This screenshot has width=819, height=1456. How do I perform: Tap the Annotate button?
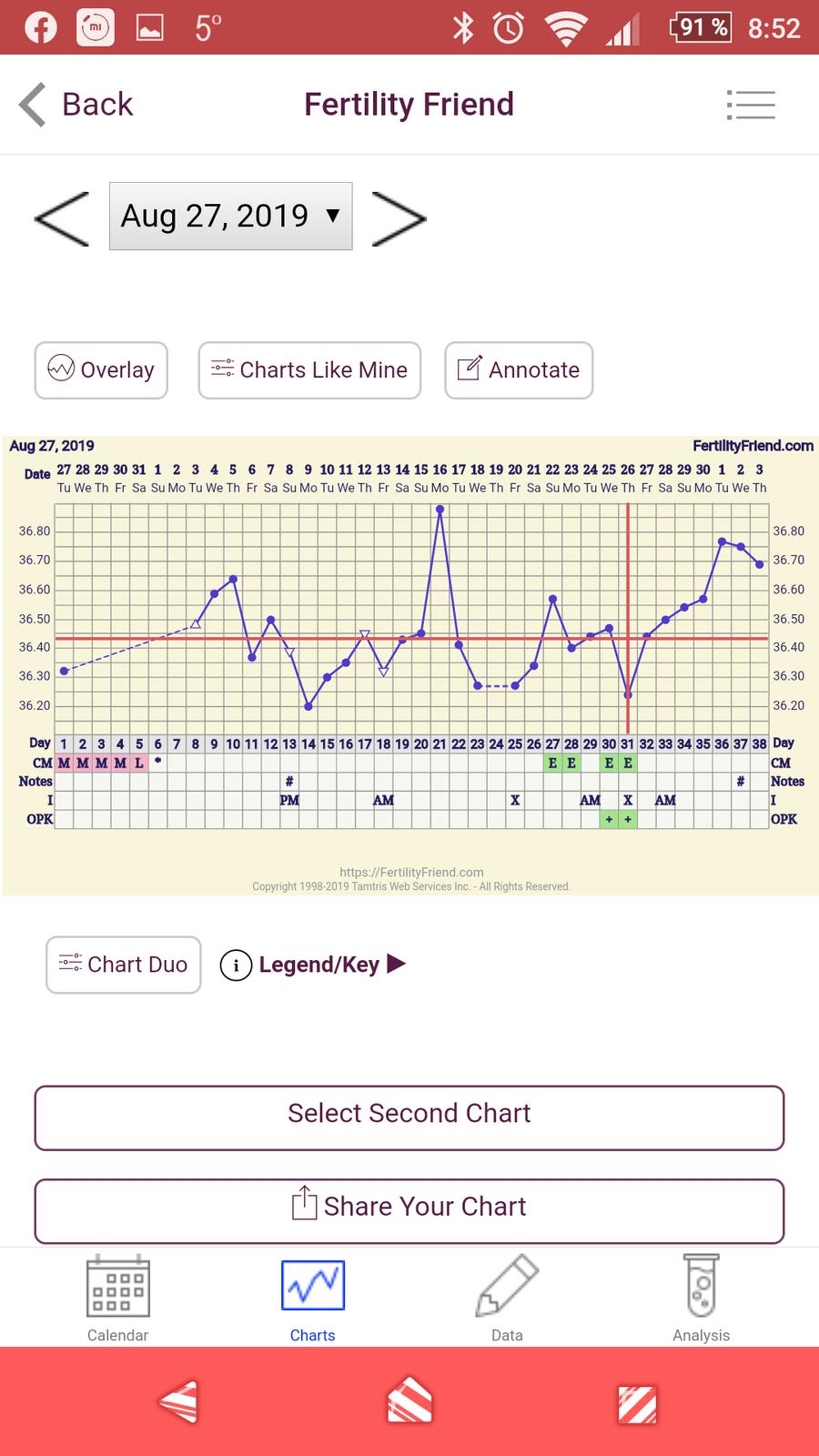coord(519,369)
